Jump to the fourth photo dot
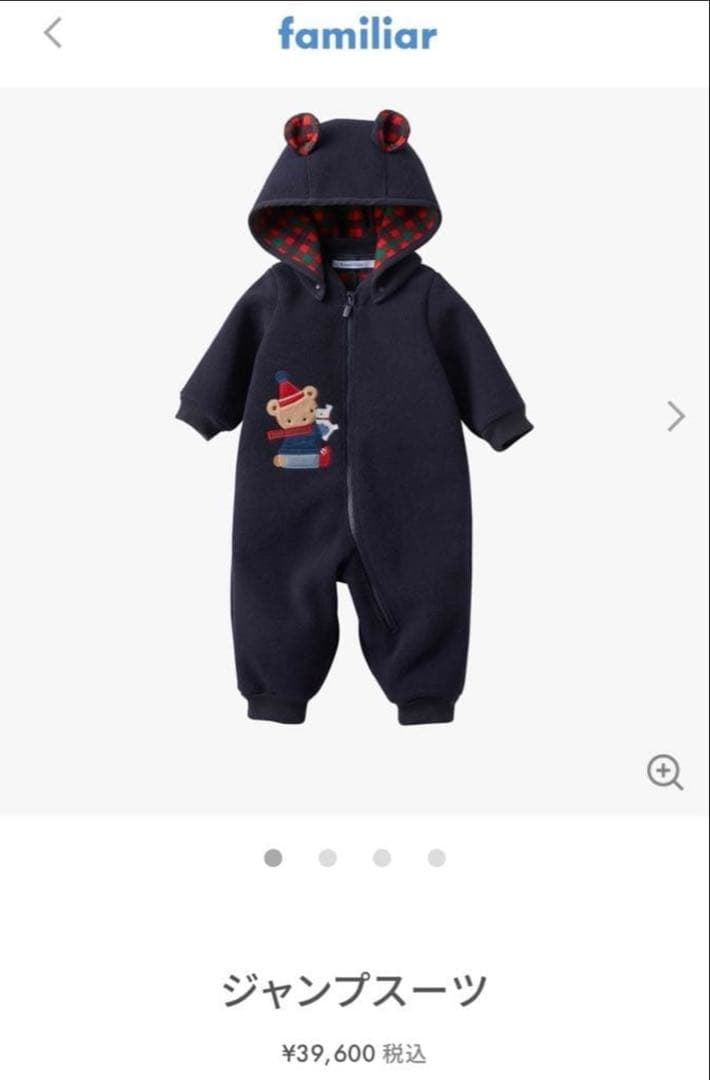The image size is (710, 1080). click(436, 858)
